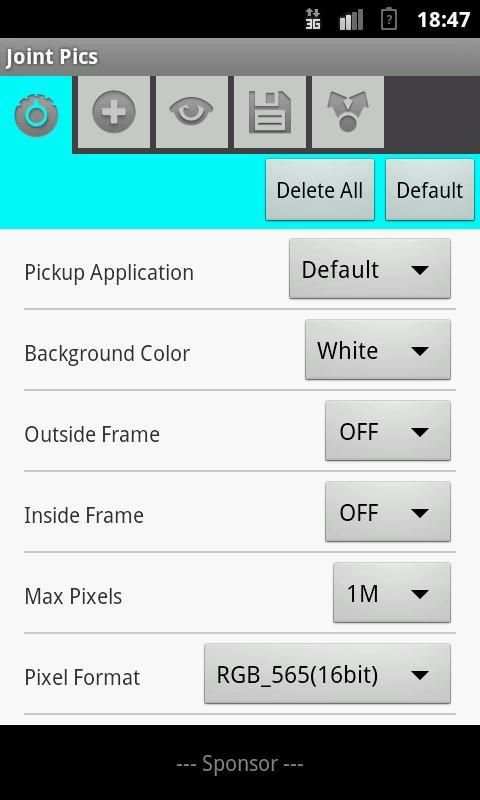Open the floppy disk save tab
This screenshot has width=480, height=800.
coord(270,112)
